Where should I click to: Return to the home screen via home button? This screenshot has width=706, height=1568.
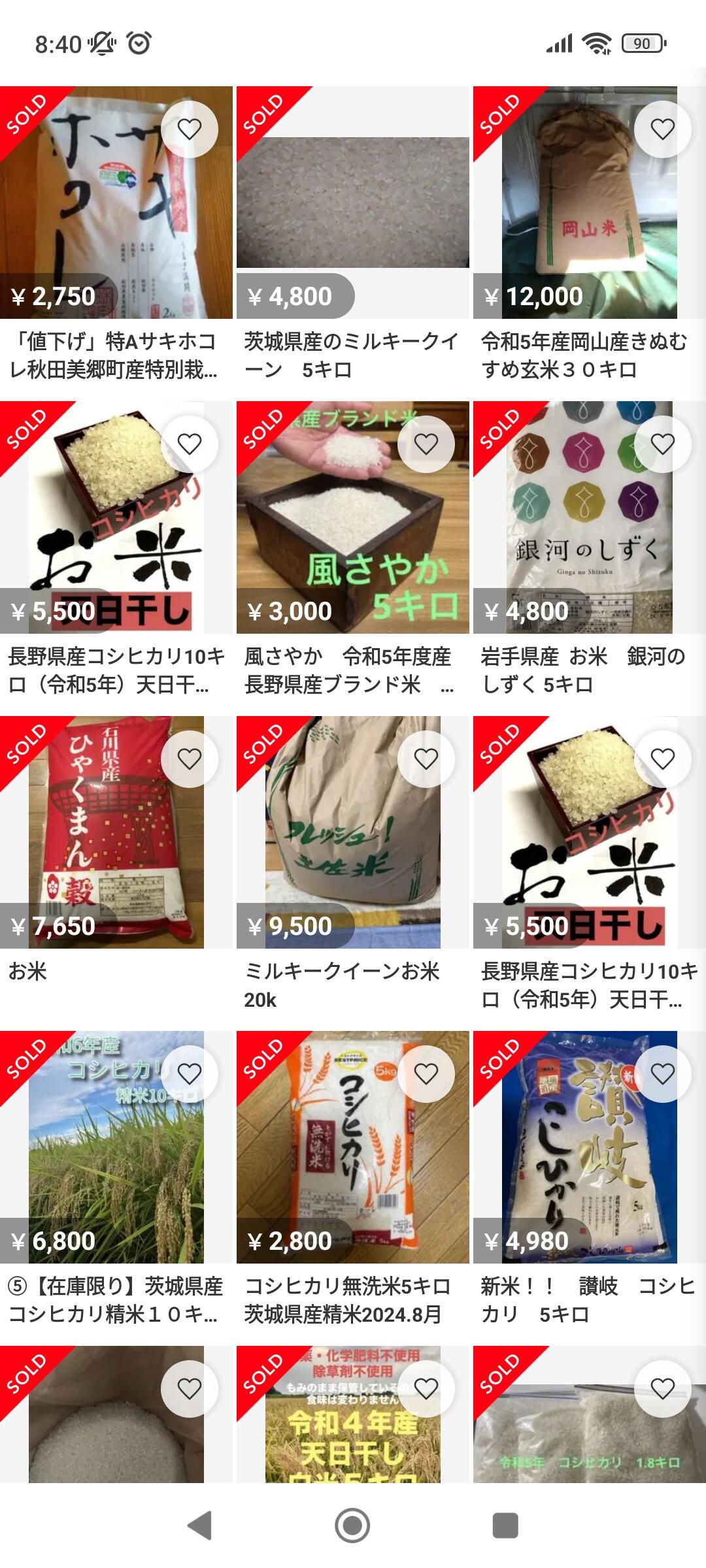pyautogui.click(x=352, y=1526)
